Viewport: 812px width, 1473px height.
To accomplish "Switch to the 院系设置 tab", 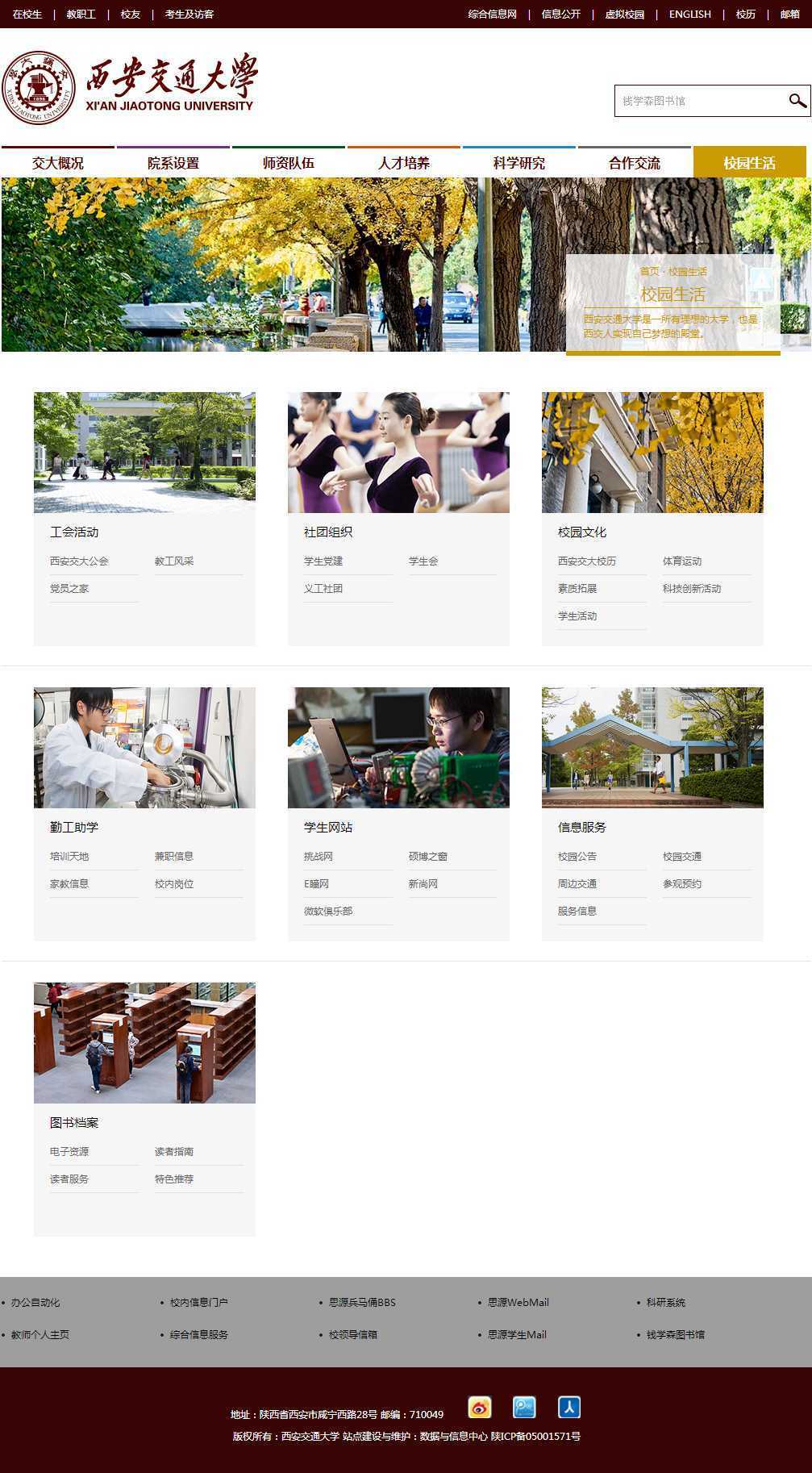I will [173, 163].
